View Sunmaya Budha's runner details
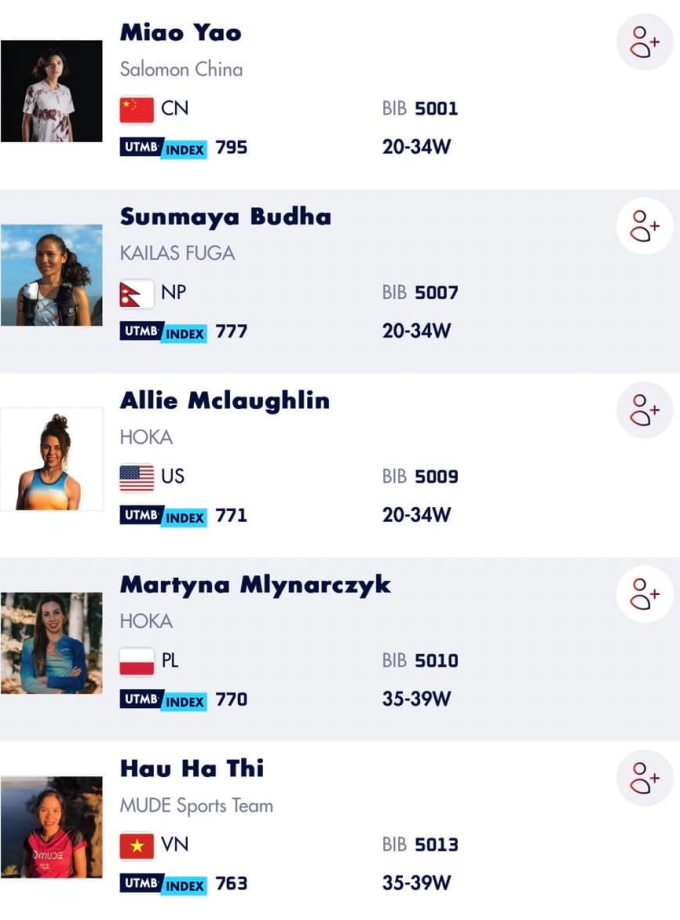The image size is (680, 920). (225, 216)
